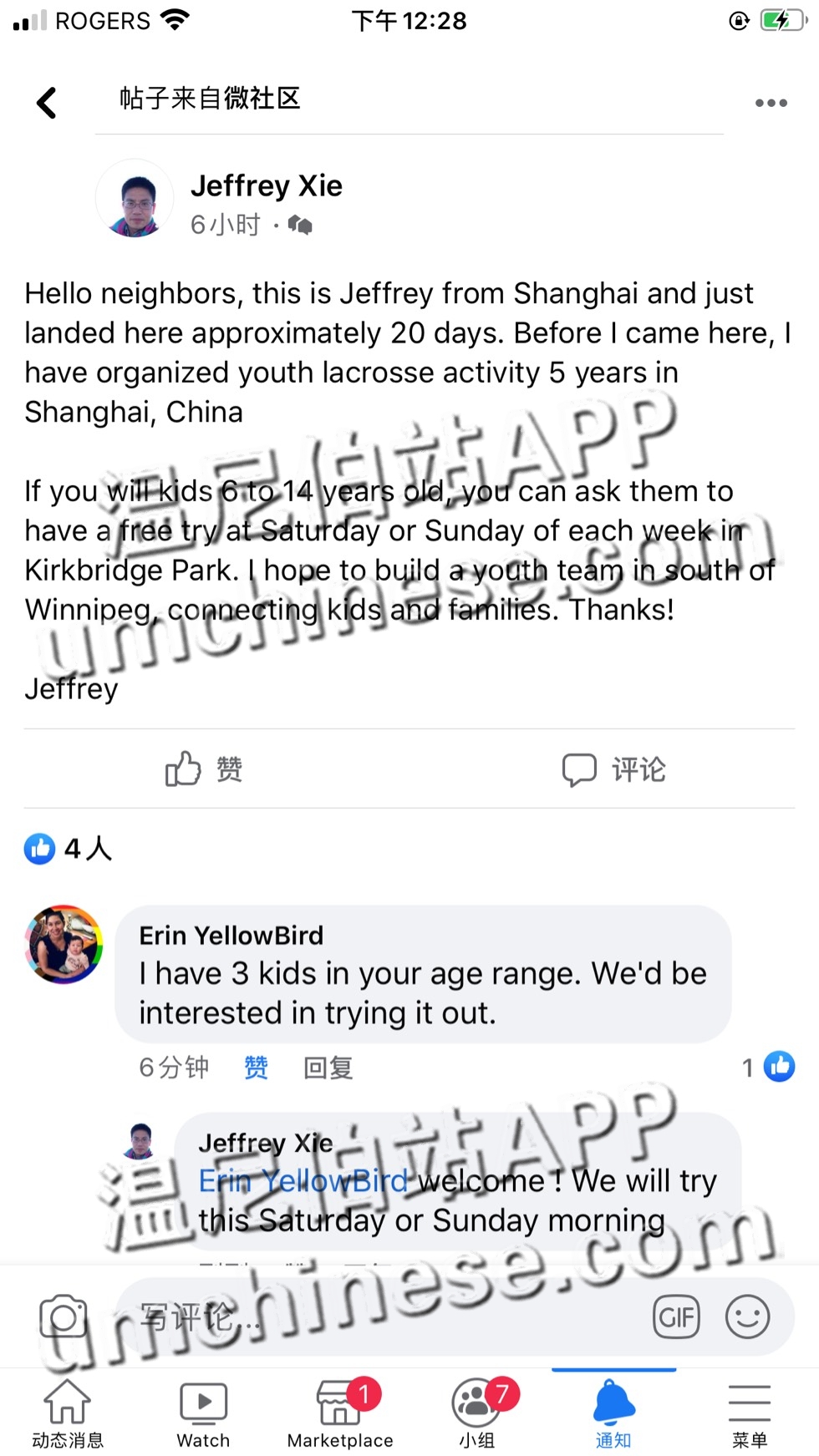Open Erin YellowBird's profile picture
819x1456 pixels.
(x=64, y=944)
